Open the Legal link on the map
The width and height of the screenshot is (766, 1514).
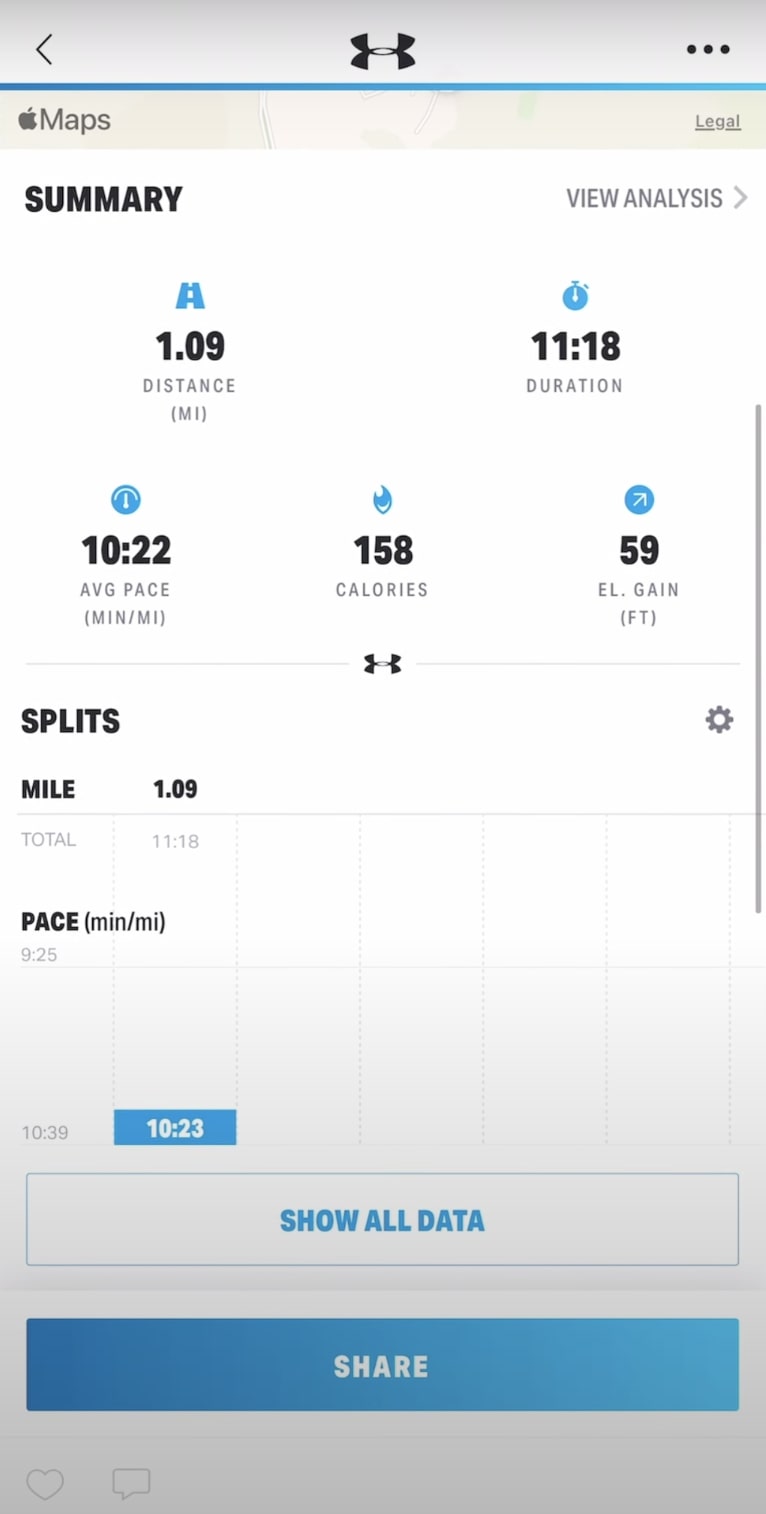click(717, 122)
